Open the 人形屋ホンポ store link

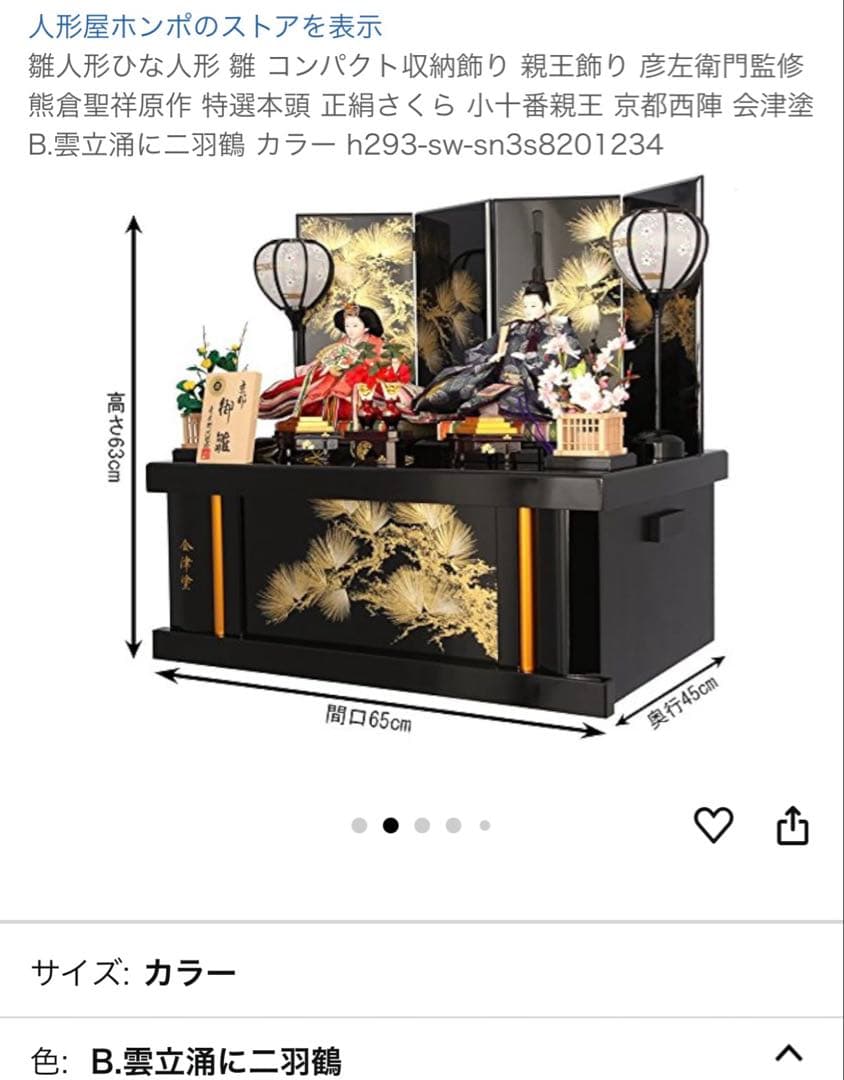[x=205, y=25]
